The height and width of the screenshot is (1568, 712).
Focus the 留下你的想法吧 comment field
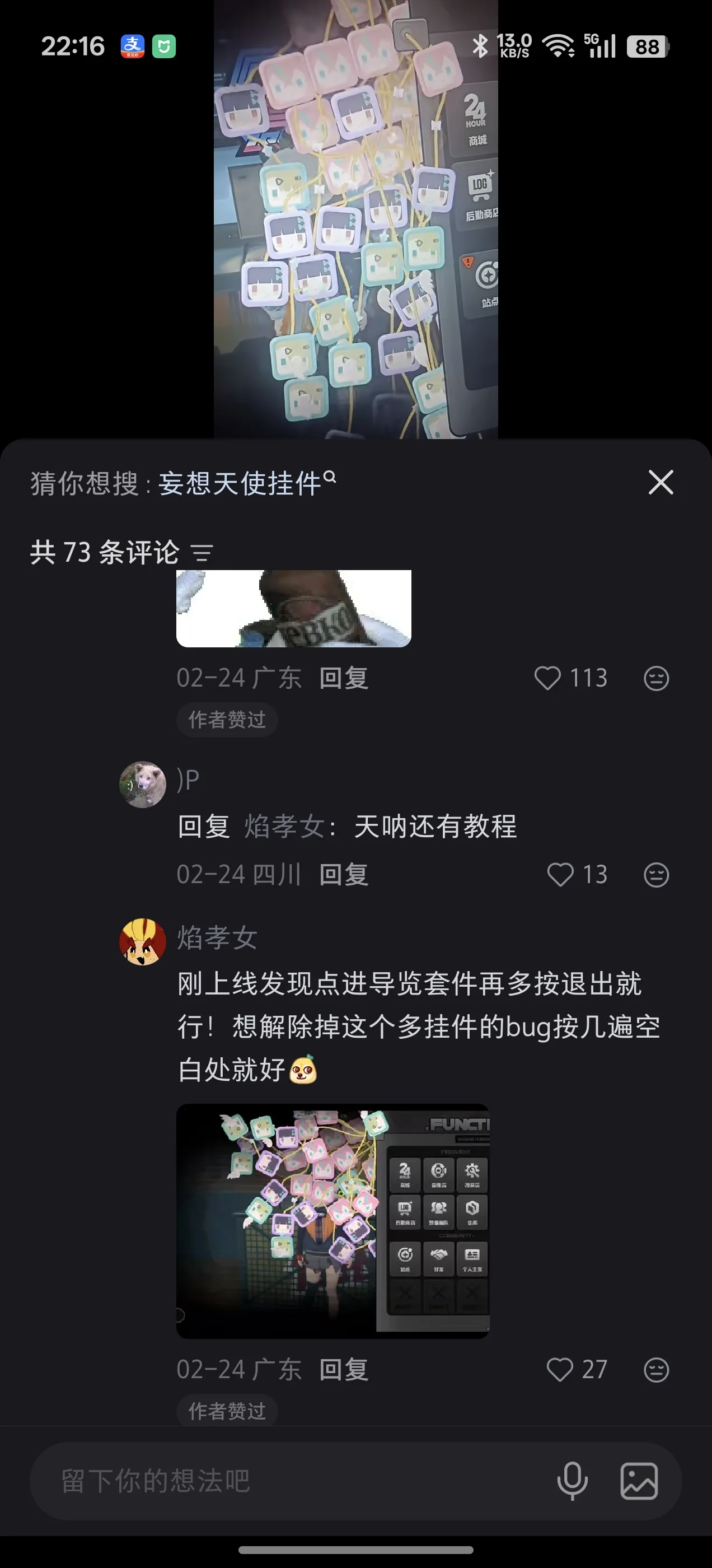[292, 1480]
